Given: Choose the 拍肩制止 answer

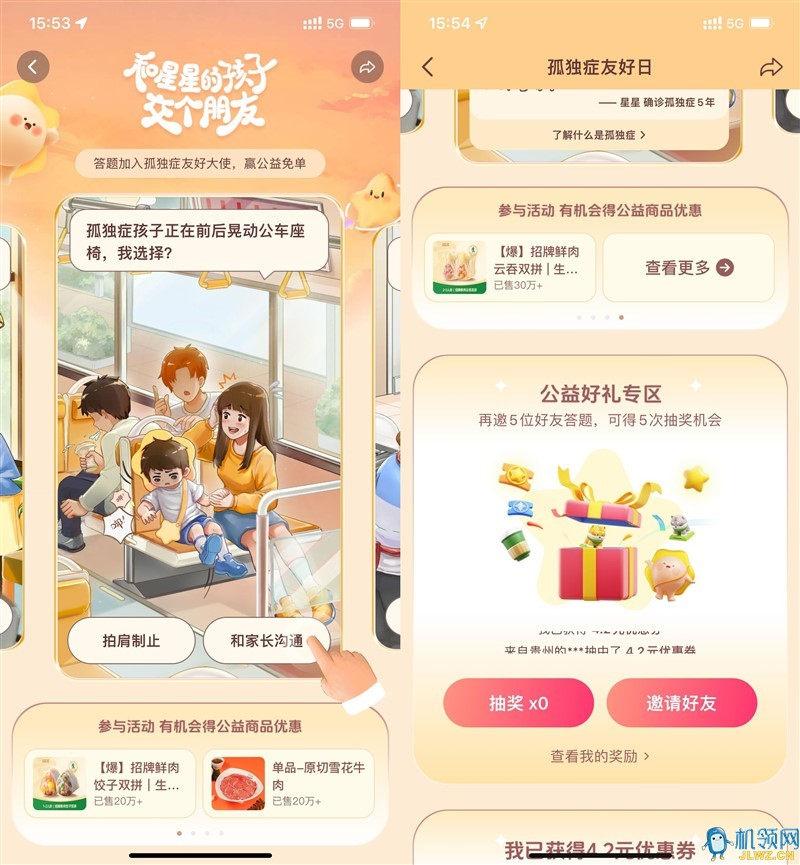Looking at the screenshot, I should [x=131, y=641].
